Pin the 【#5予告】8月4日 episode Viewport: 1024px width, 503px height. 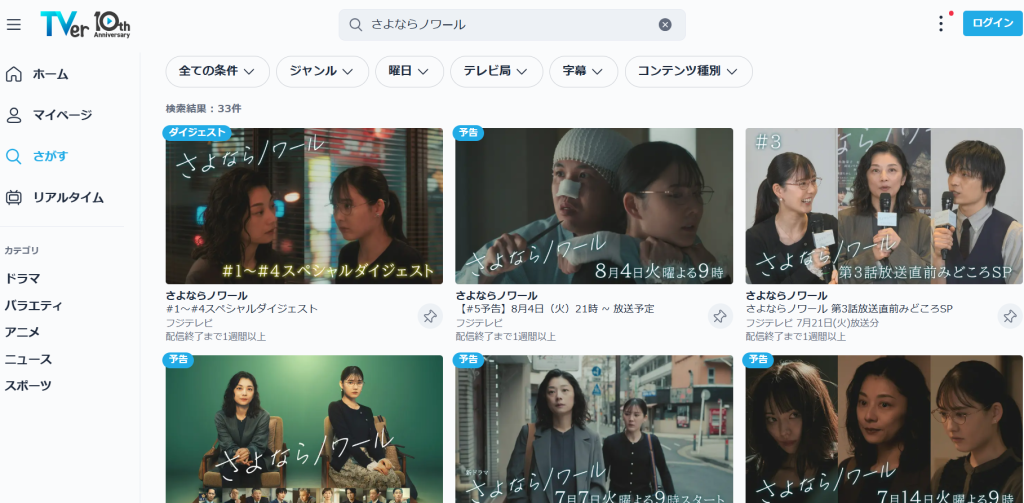(x=720, y=316)
